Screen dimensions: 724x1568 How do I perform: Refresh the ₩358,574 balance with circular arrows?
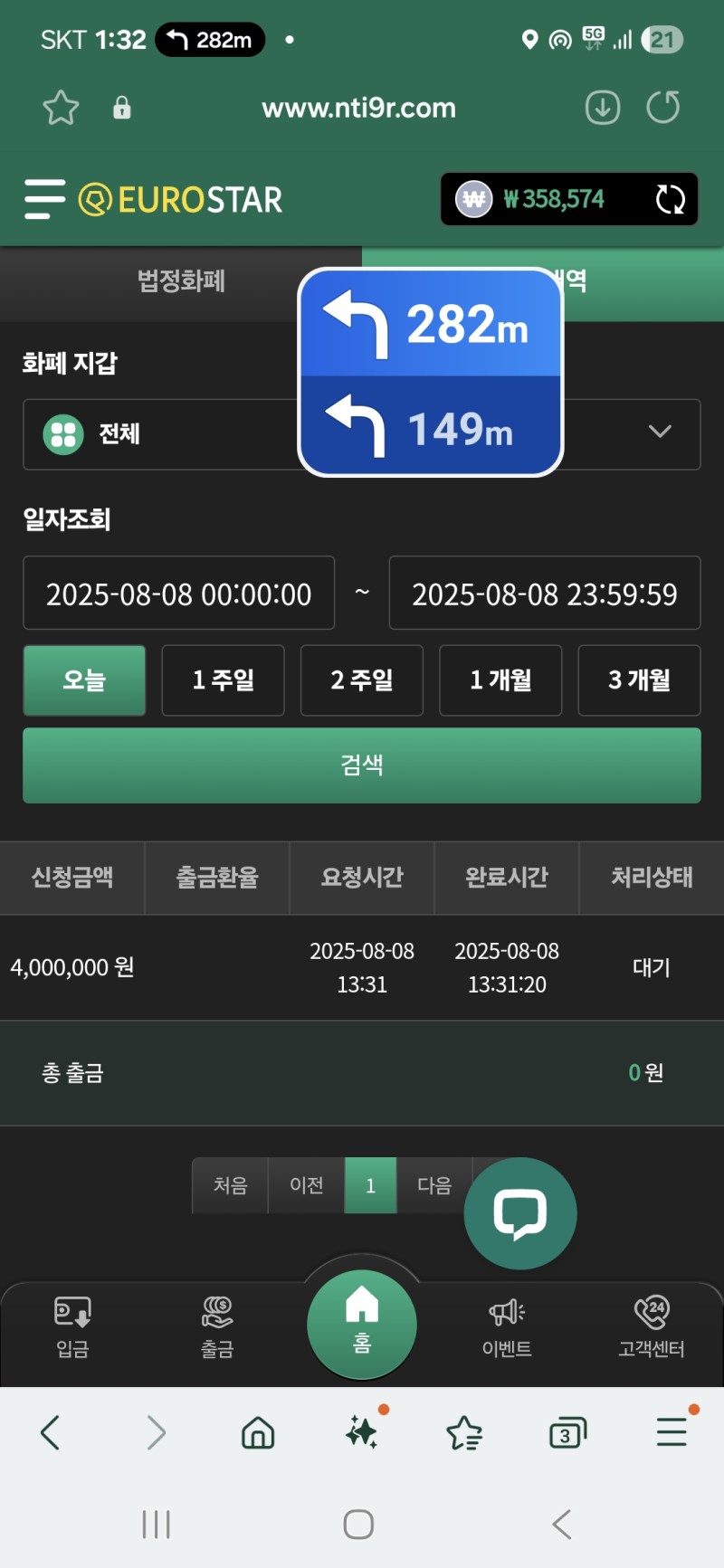(x=671, y=199)
